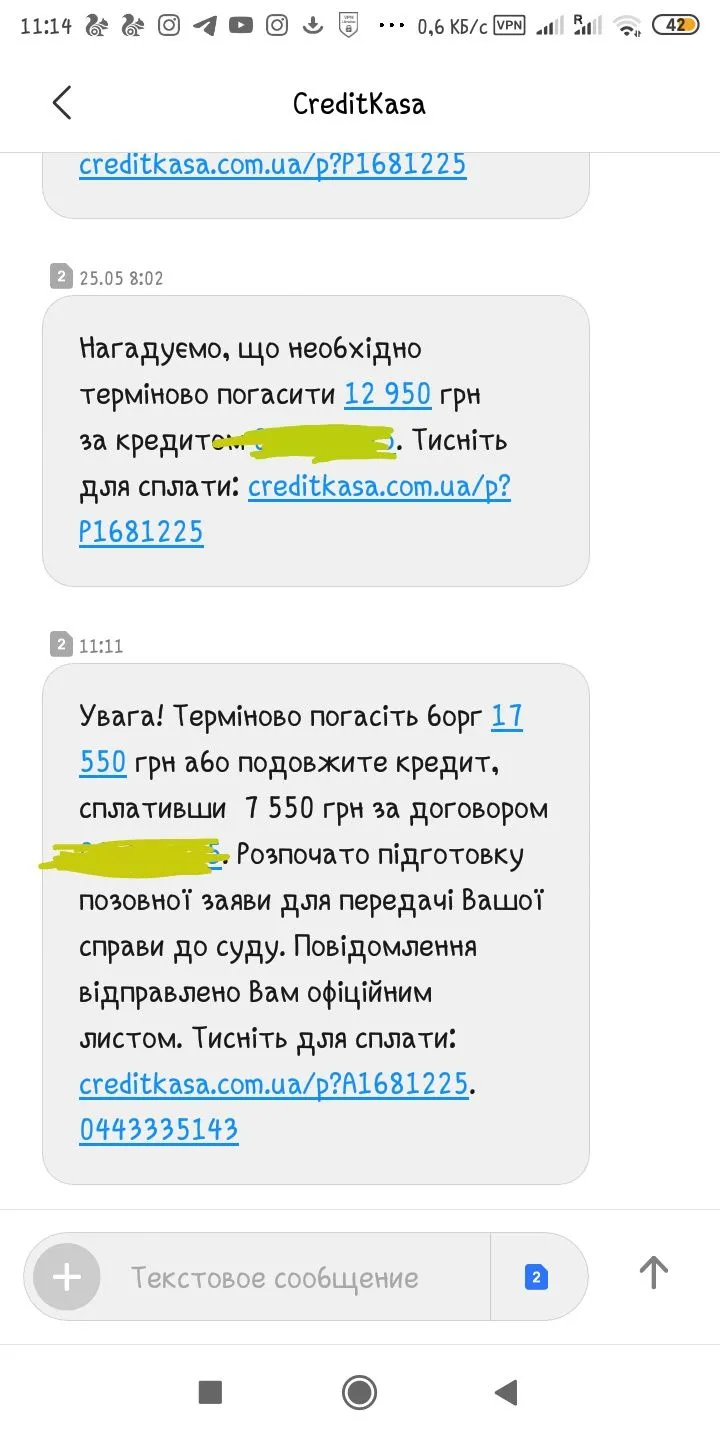Switch the SIM card selector
720x1440 pixels.
point(537,1277)
